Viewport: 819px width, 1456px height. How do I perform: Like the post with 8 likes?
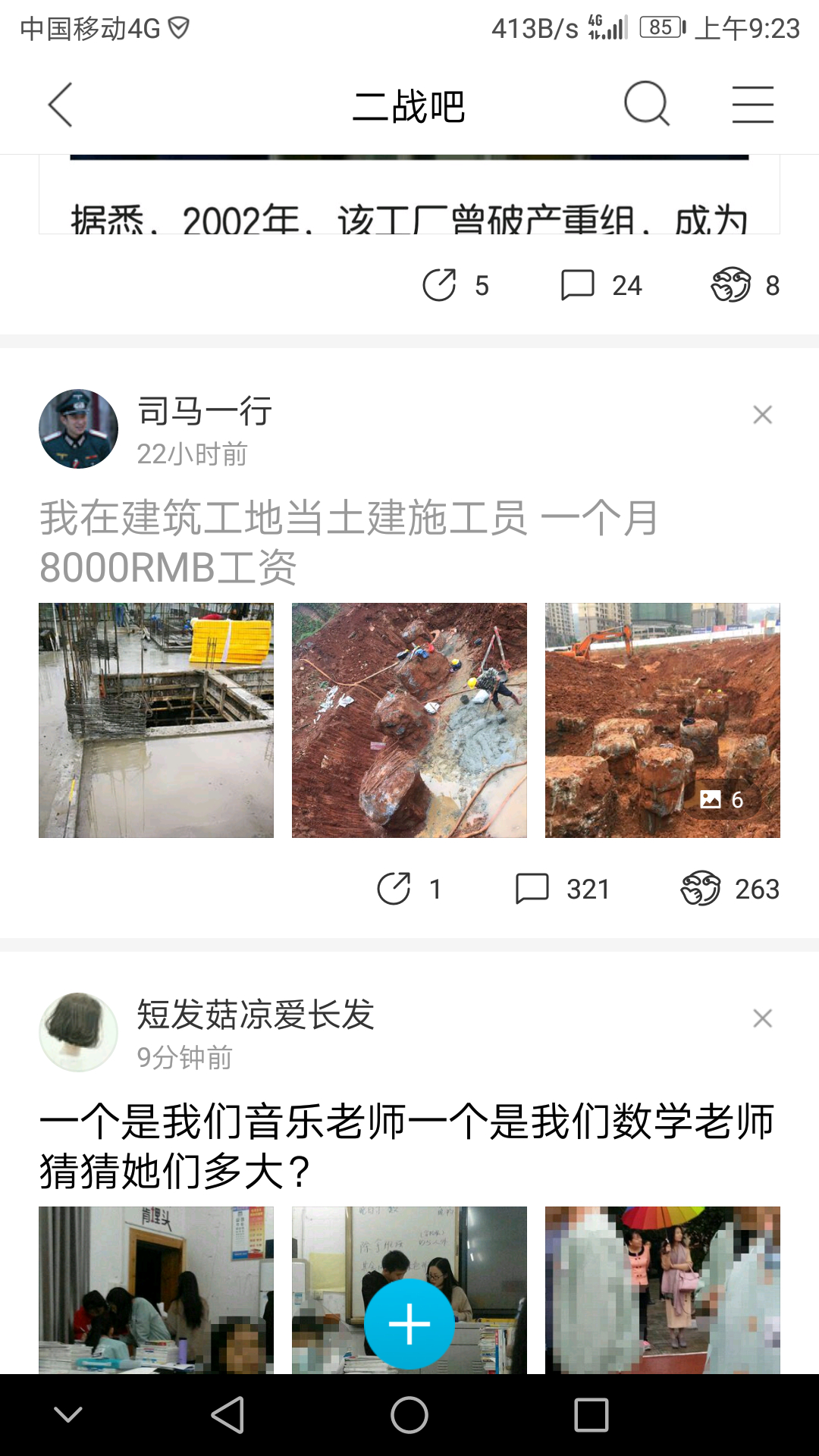(745, 286)
